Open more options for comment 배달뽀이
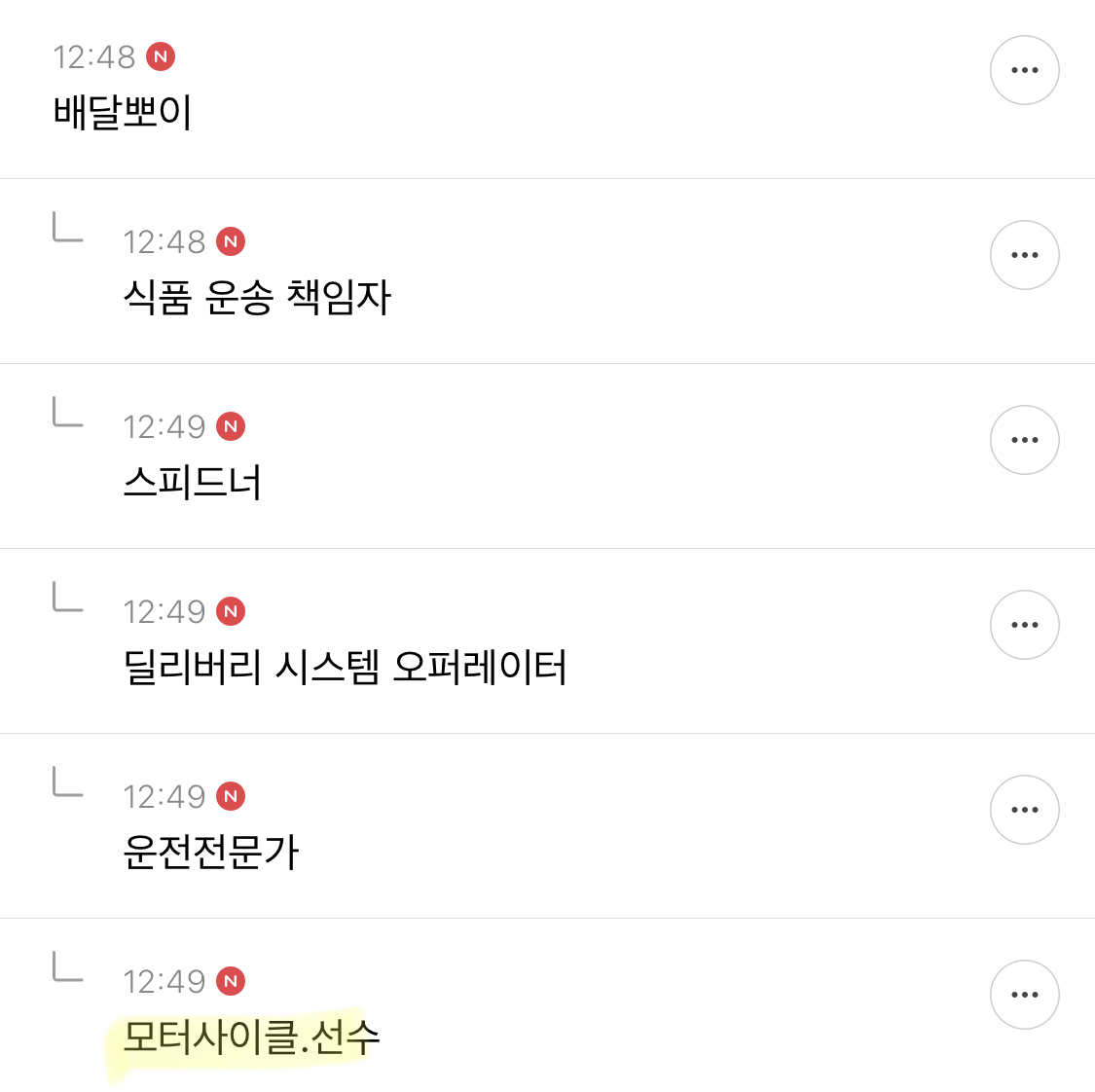 click(1025, 70)
